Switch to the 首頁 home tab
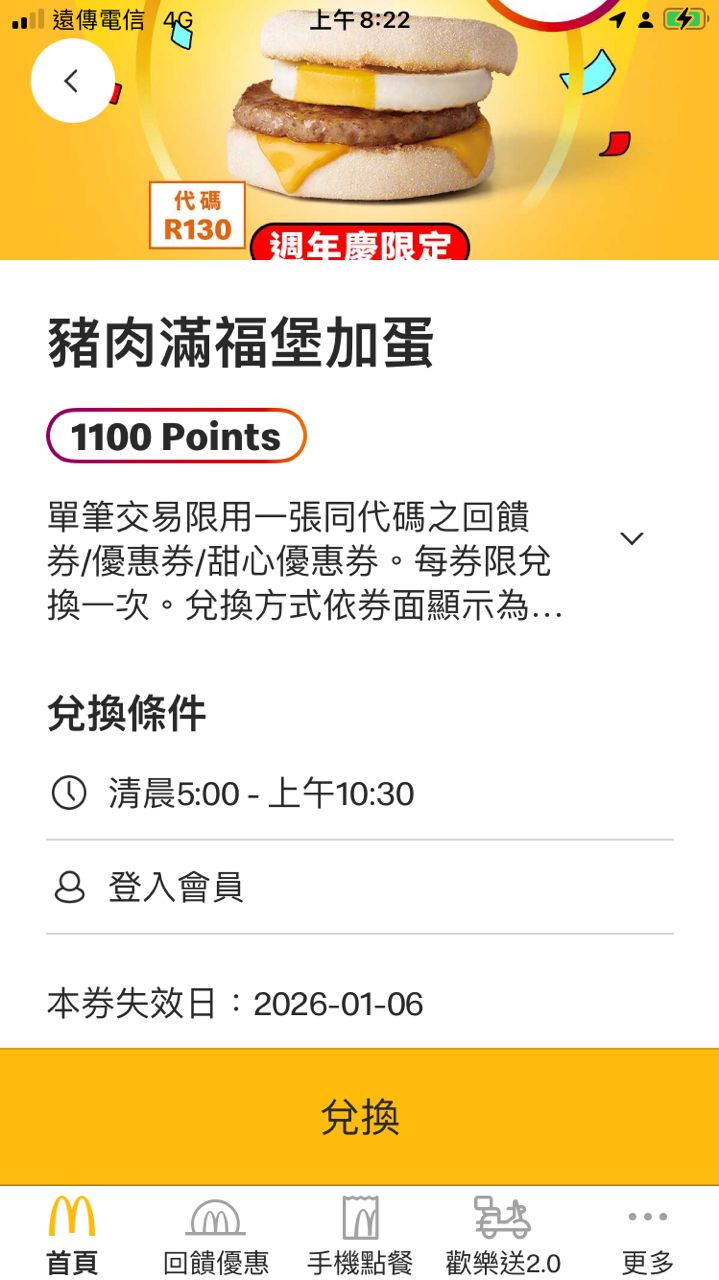Viewport: 719px width, 1280px height. point(72,1235)
